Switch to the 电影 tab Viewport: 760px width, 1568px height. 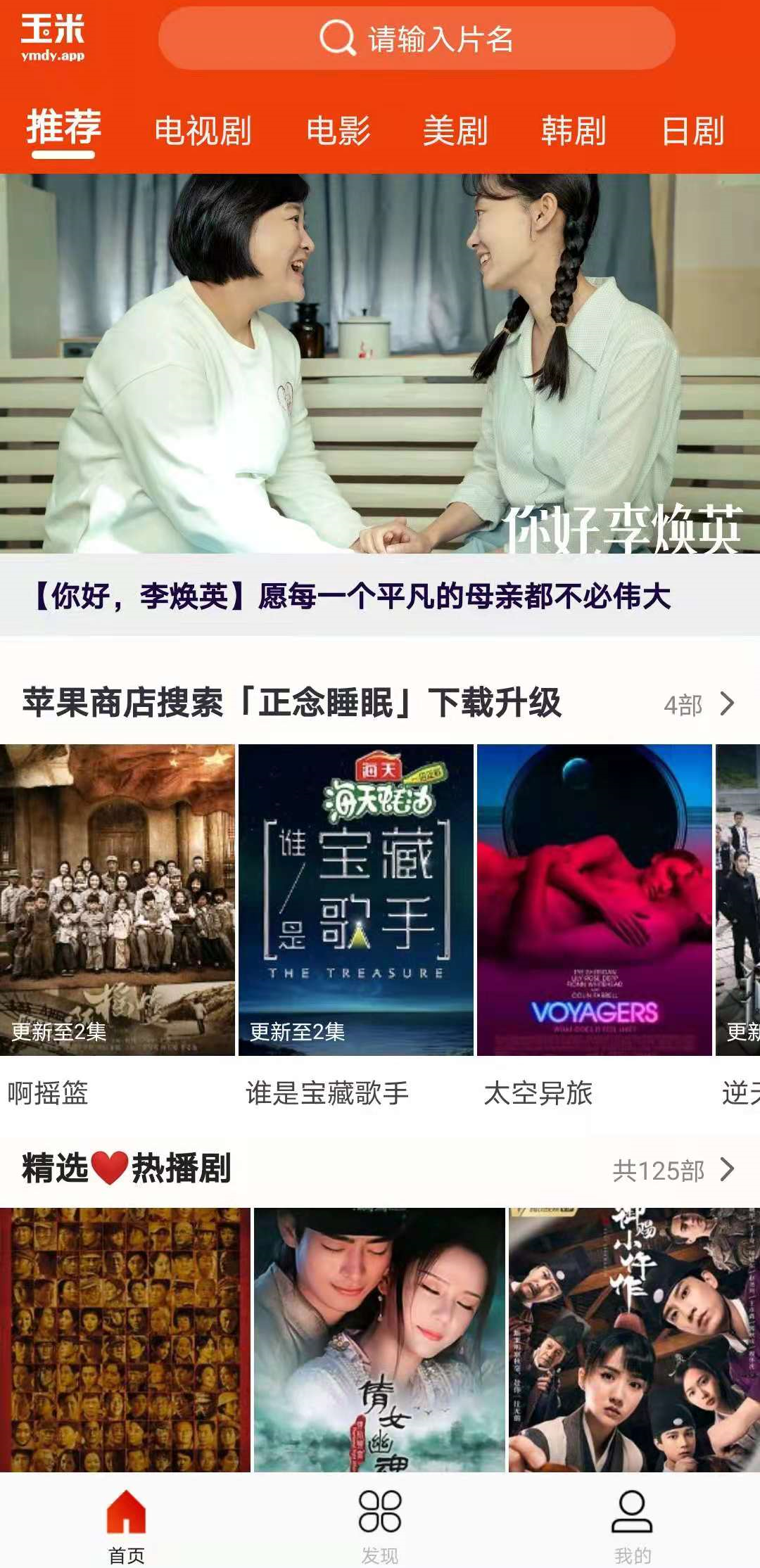click(338, 131)
